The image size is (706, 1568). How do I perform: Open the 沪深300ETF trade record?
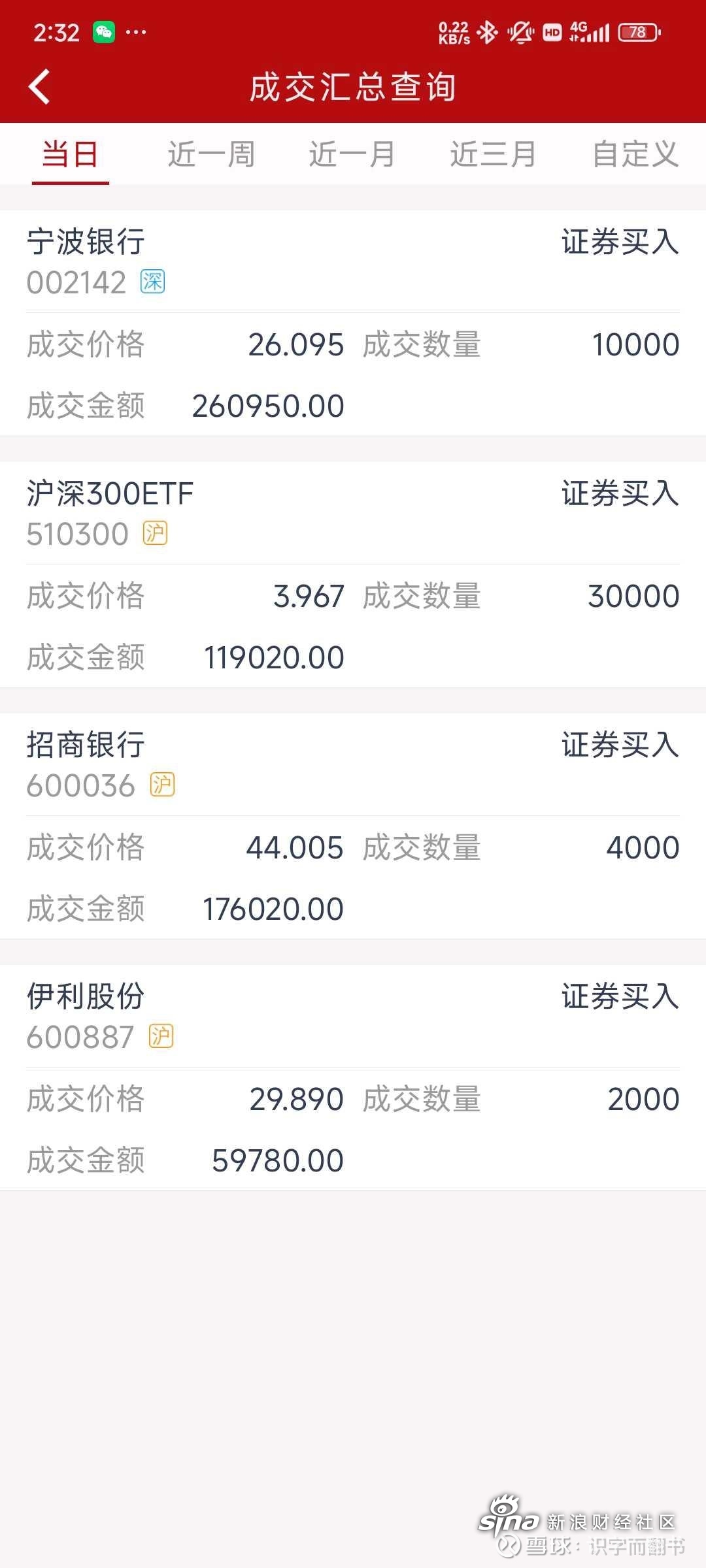tap(353, 575)
